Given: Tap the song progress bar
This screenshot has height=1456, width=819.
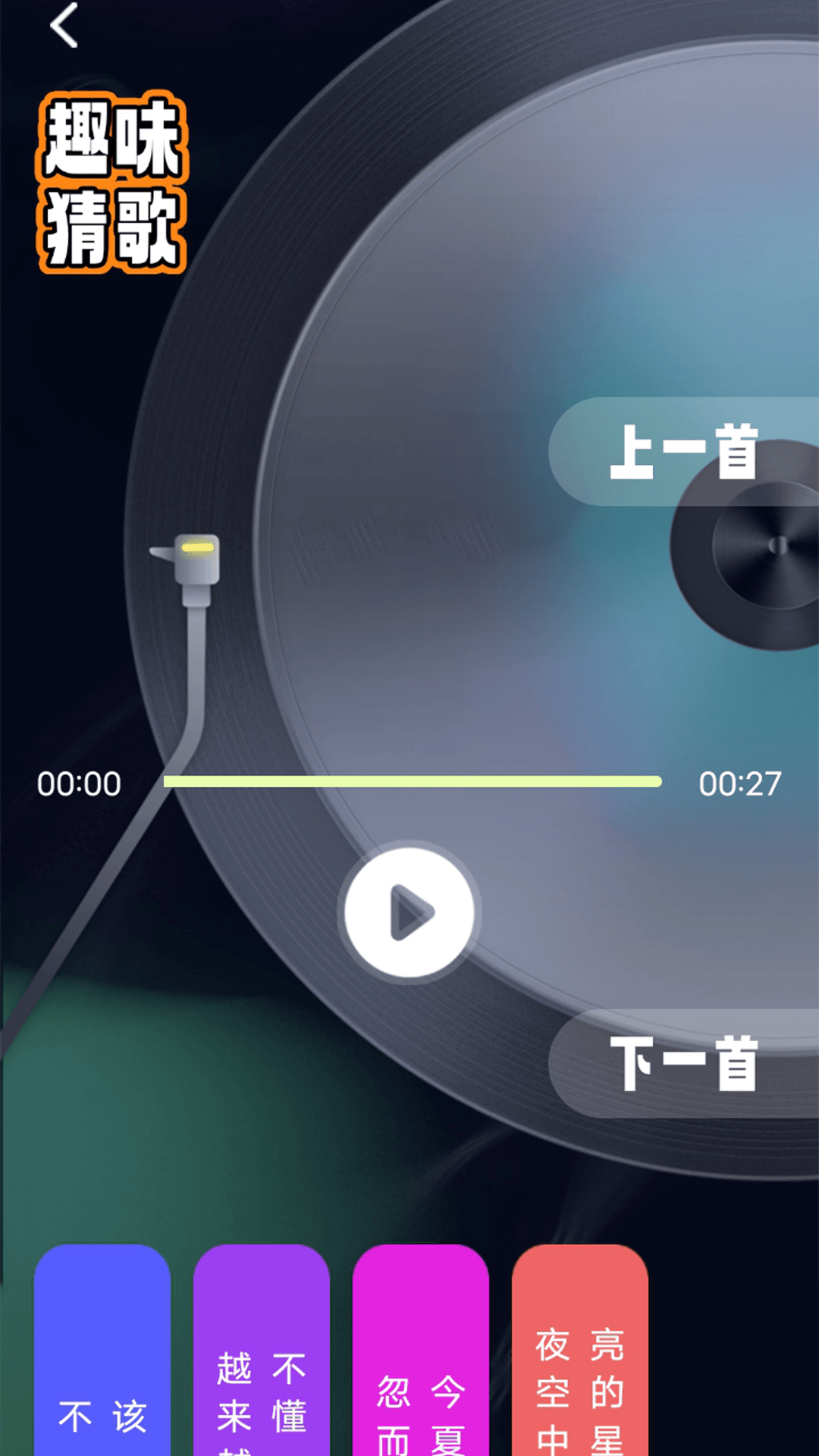Looking at the screenshot, I should pos(413,782).
